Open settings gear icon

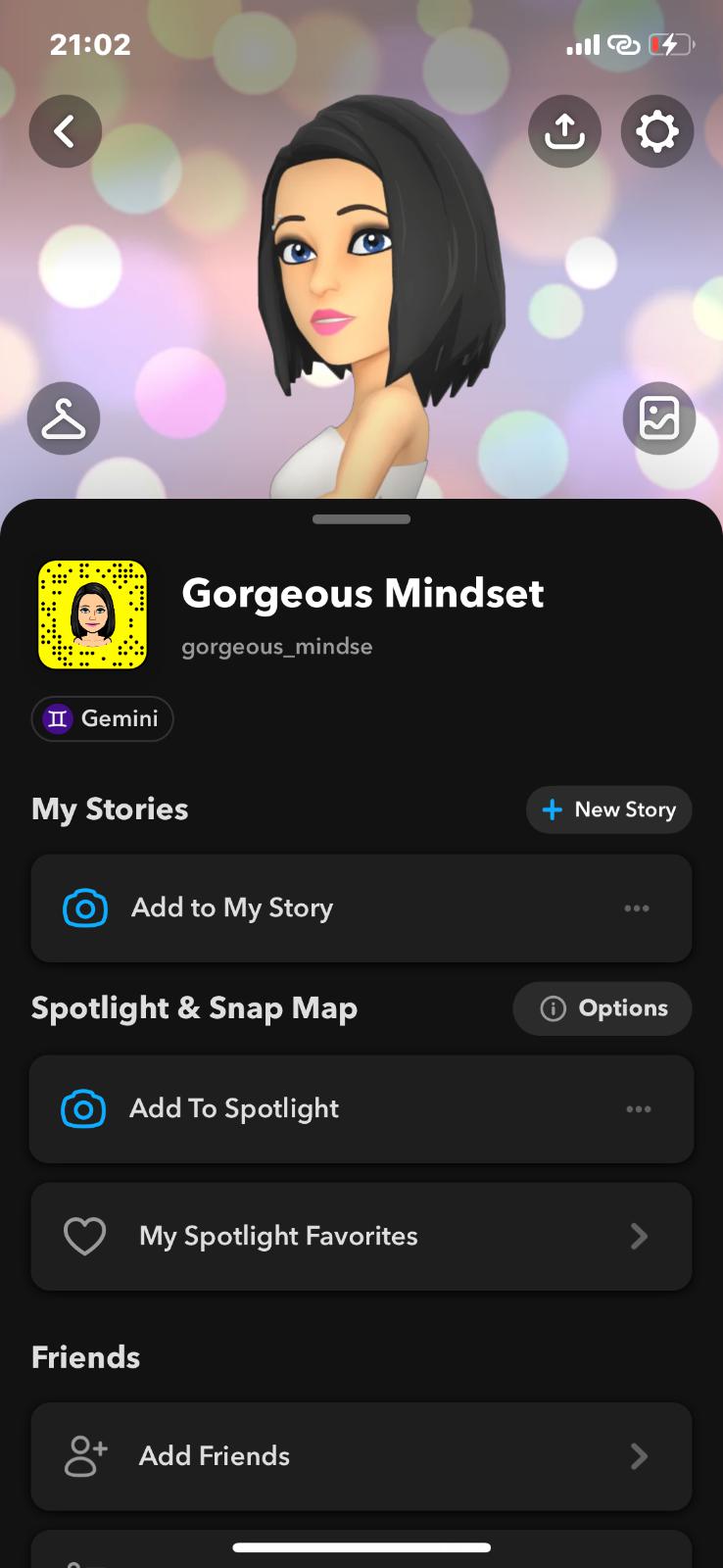pos(656,131)
